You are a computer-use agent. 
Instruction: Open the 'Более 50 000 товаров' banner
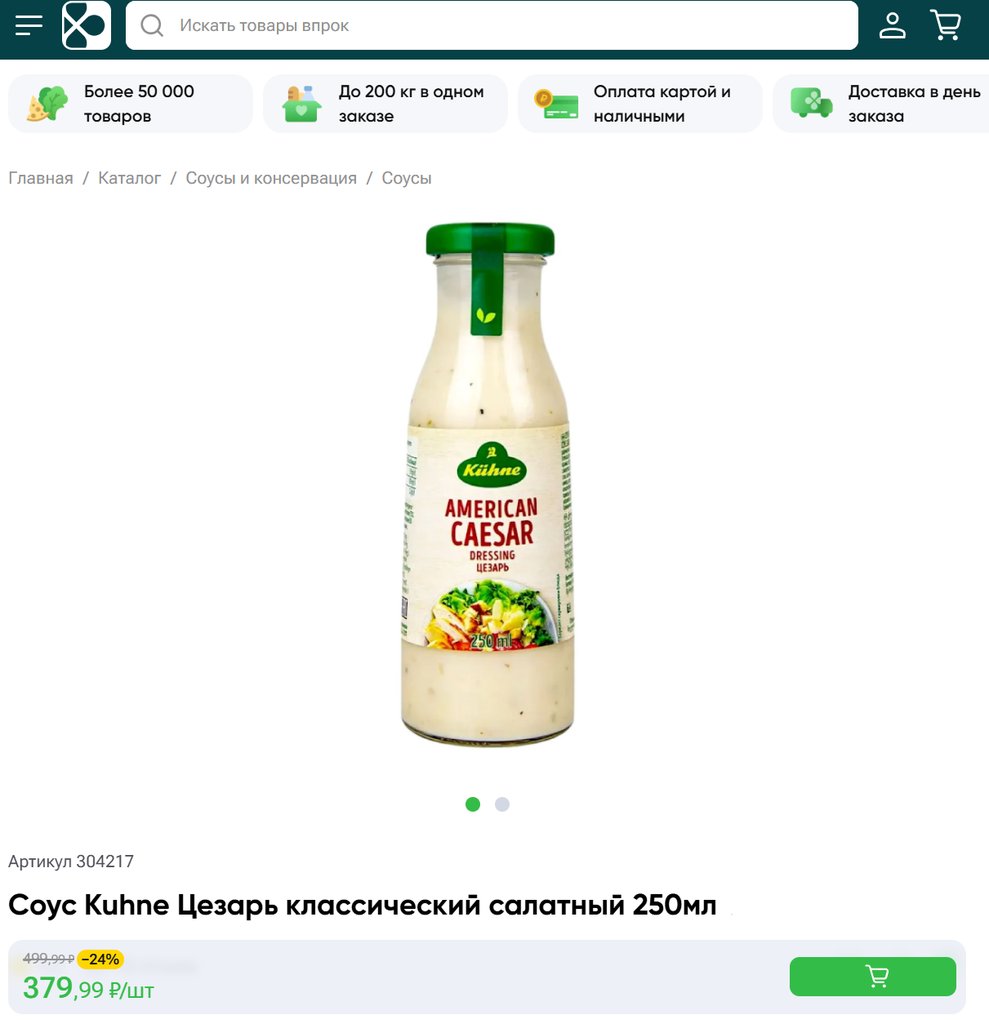[x=130, y=104]
